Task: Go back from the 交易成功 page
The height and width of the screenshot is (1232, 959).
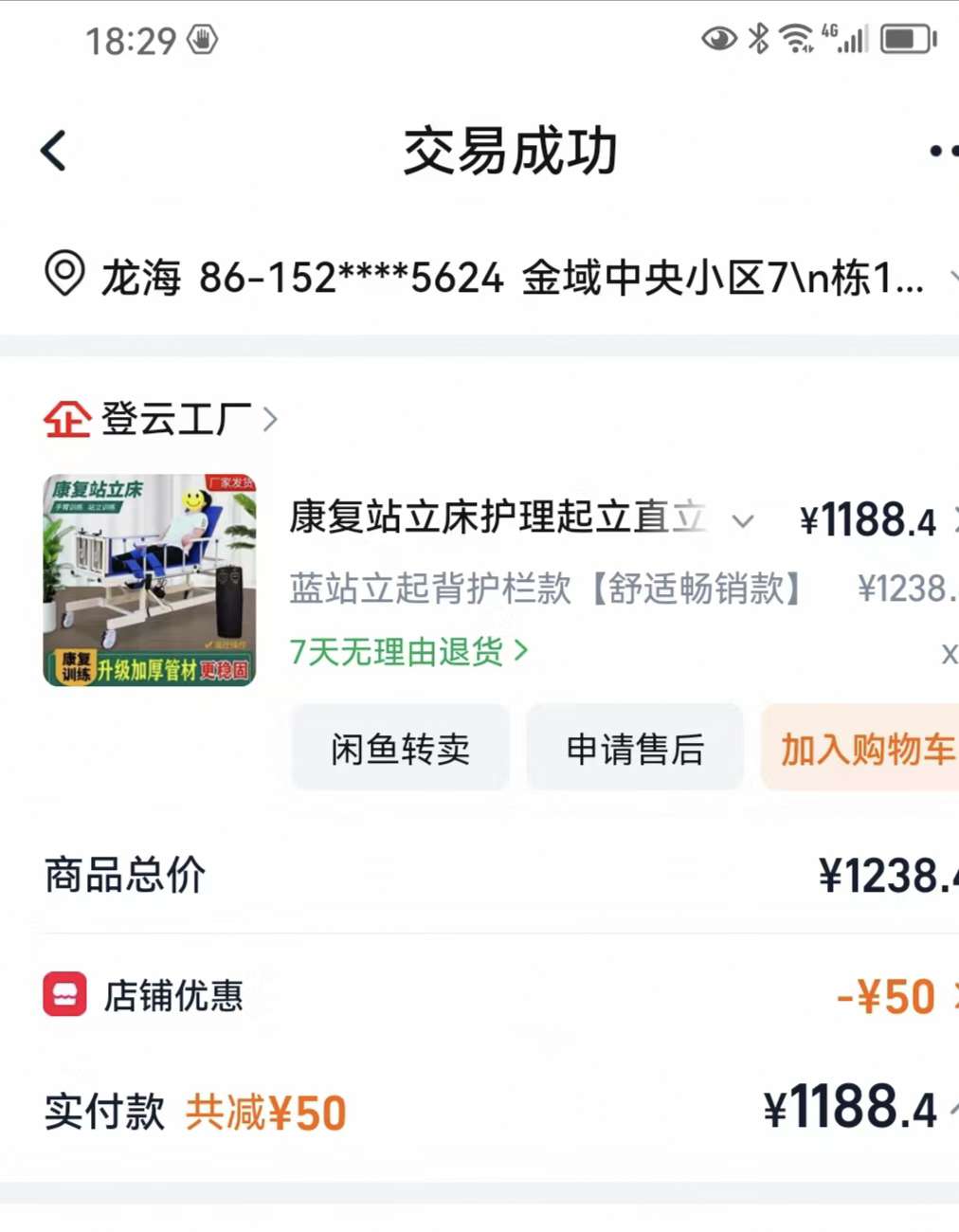Action: pyautogui.click(x=54, y=151)
